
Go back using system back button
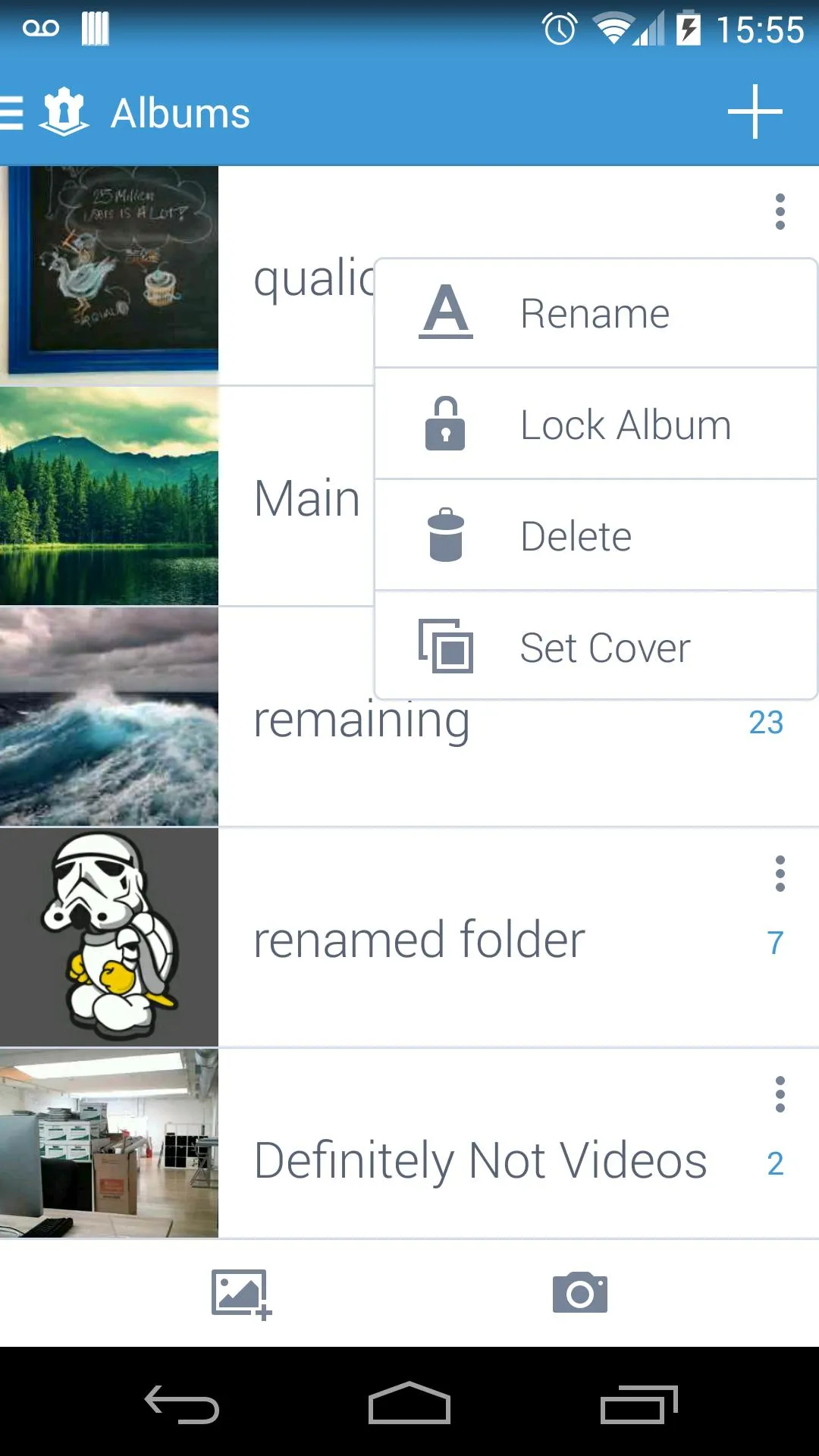click(182, 1404)
